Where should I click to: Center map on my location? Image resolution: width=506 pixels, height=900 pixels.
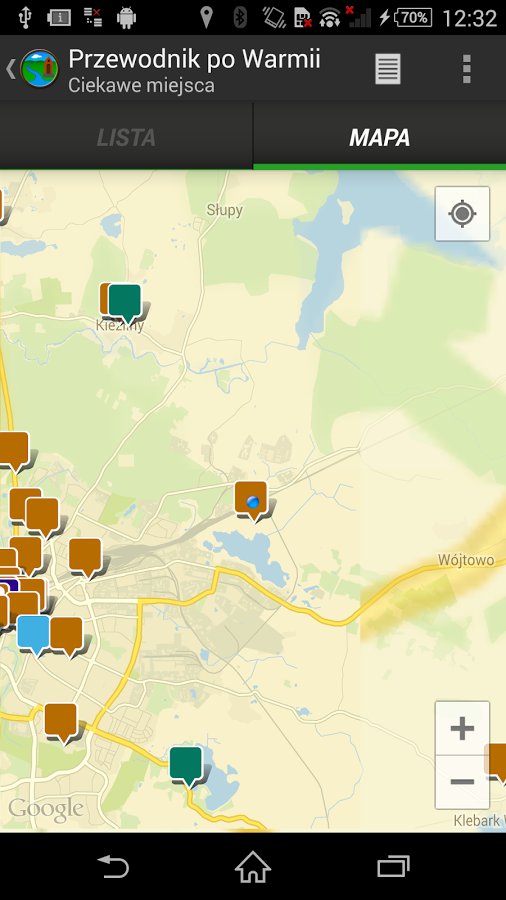point(462,214)
